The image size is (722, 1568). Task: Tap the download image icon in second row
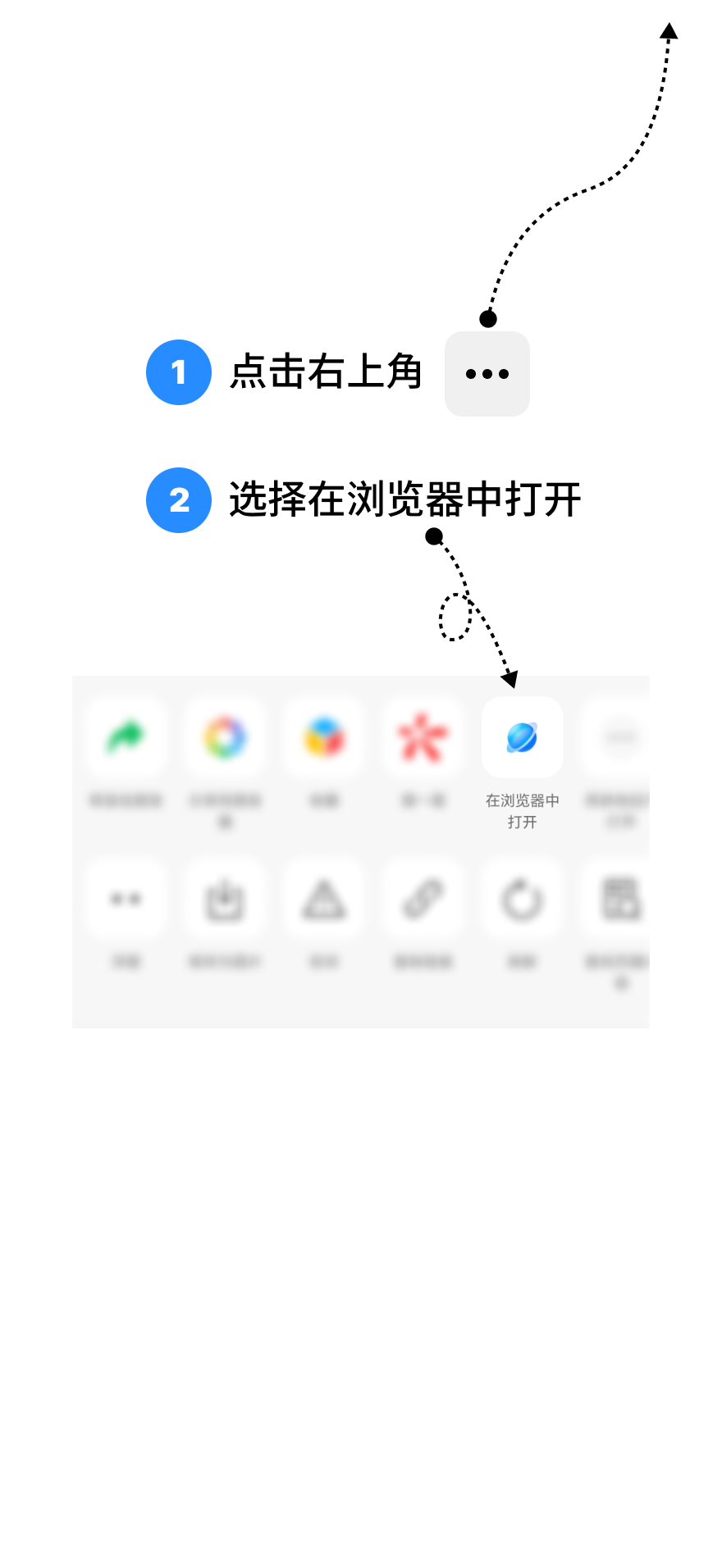coord(225,900)
